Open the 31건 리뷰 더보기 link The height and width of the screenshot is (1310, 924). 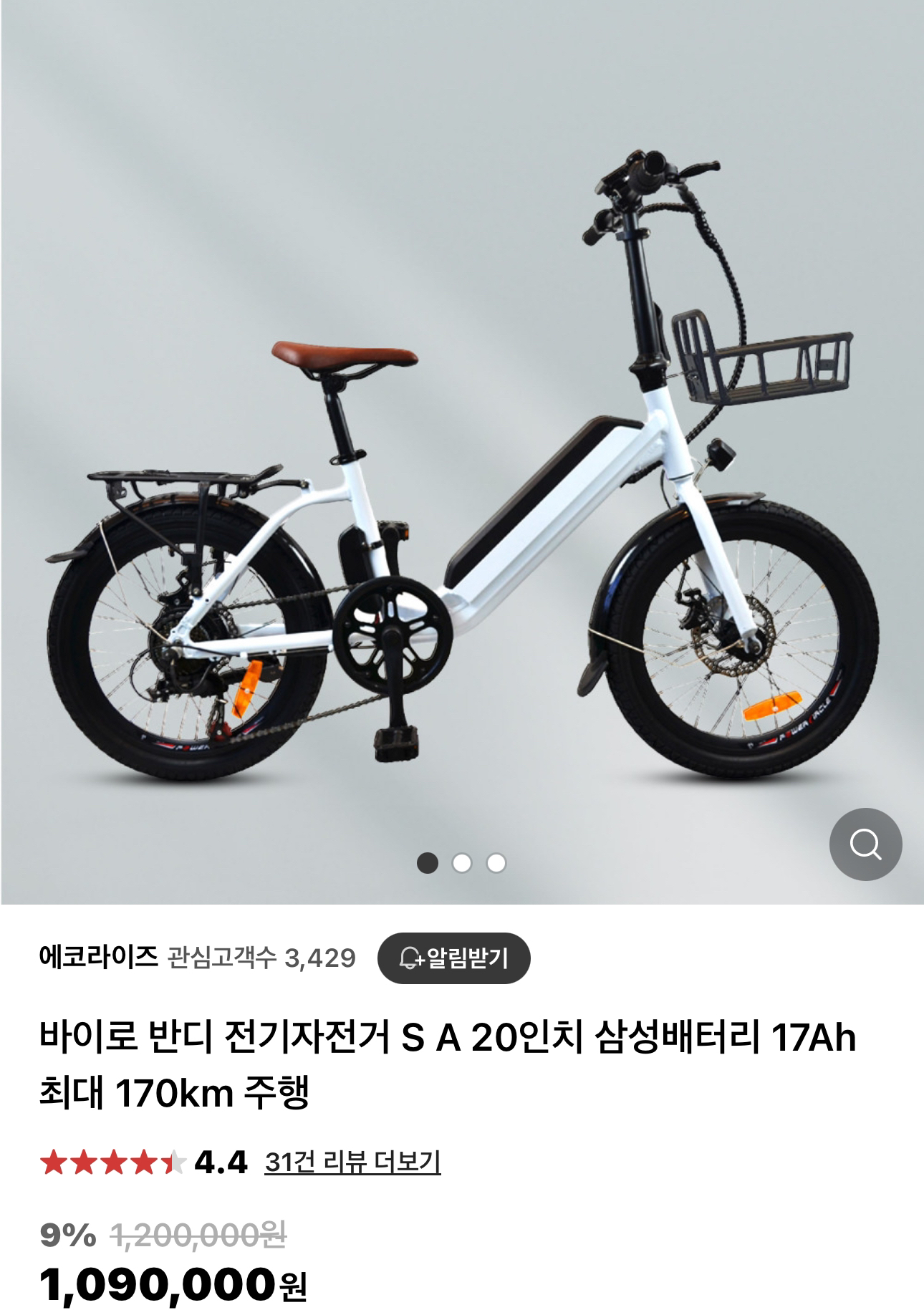click(352, 1162)
